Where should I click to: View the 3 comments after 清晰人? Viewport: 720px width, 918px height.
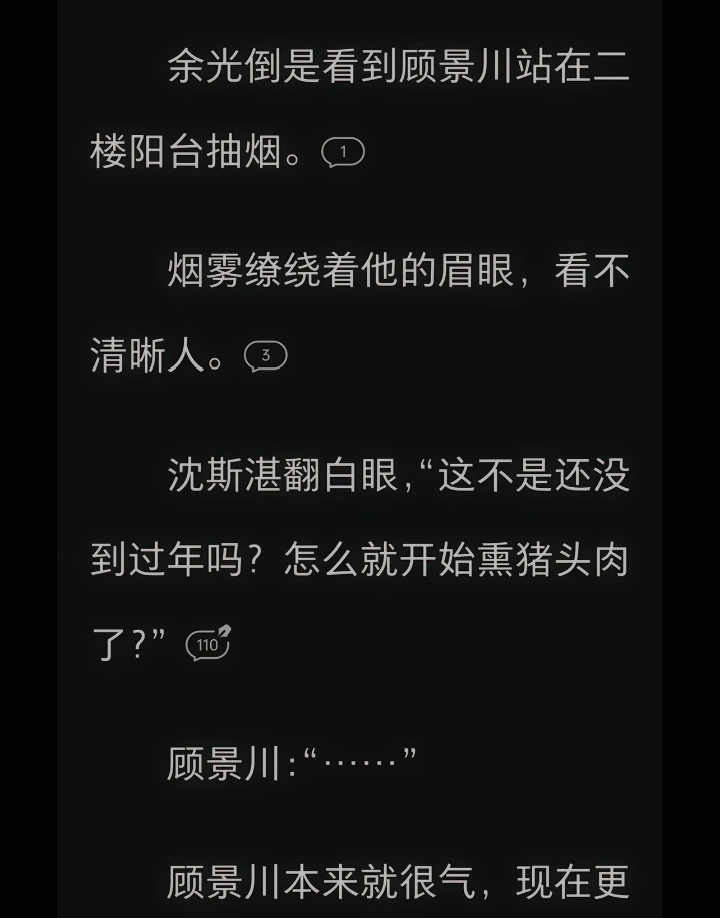266,356
